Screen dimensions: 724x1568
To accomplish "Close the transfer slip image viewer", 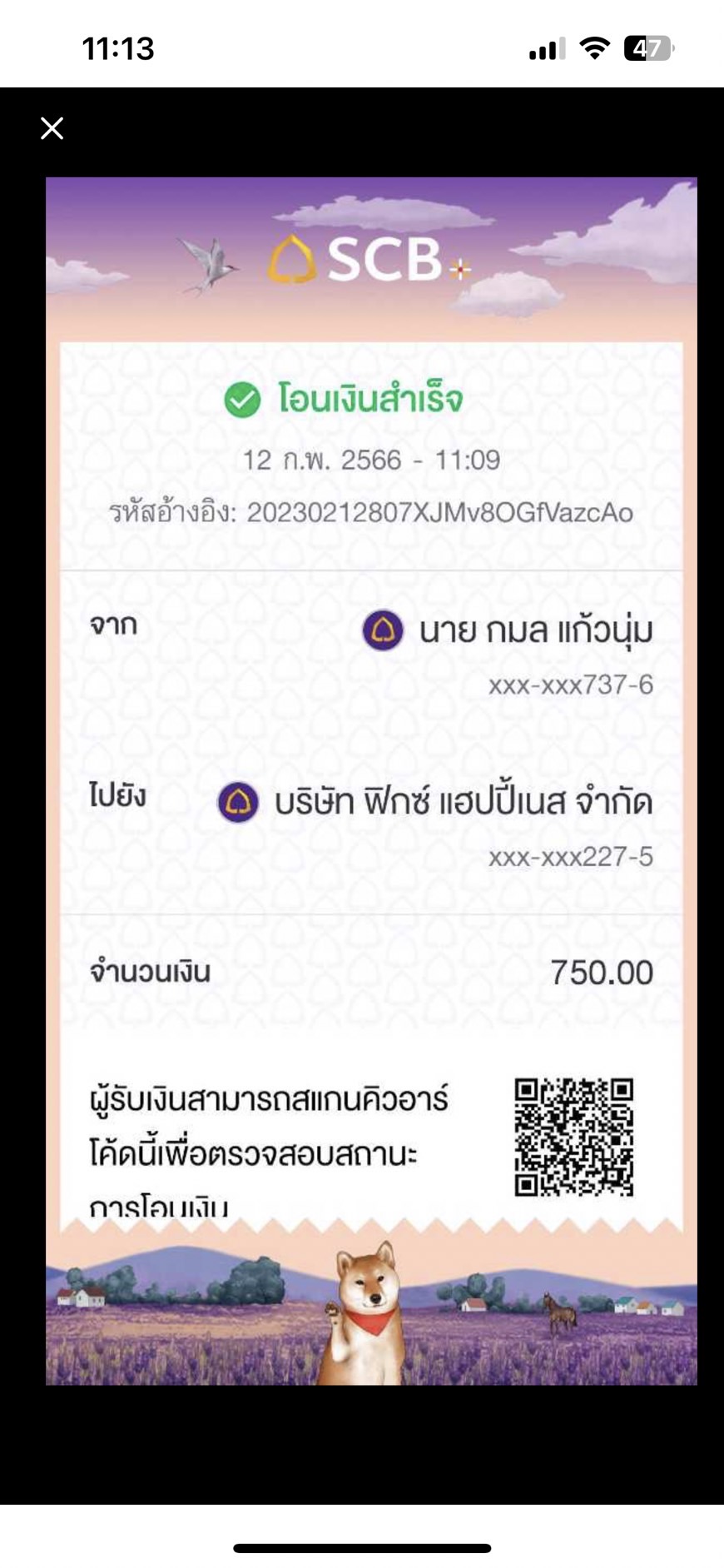I will 52,128.
